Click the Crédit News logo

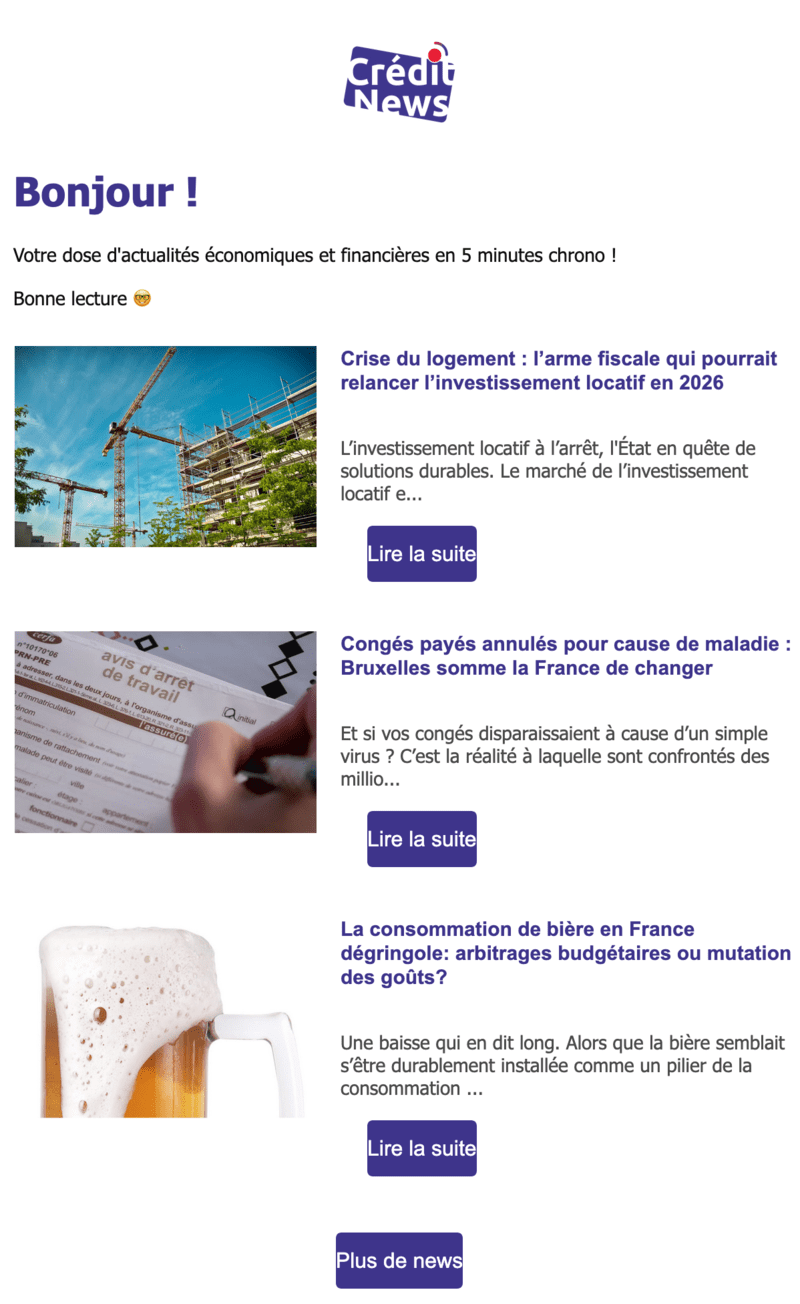[x=400, y=82]
